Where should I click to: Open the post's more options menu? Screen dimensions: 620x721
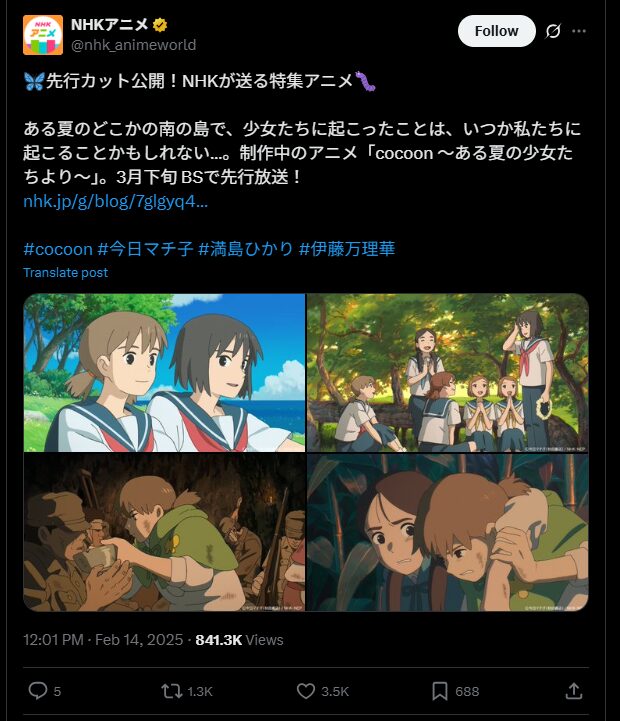pos(579,31)
